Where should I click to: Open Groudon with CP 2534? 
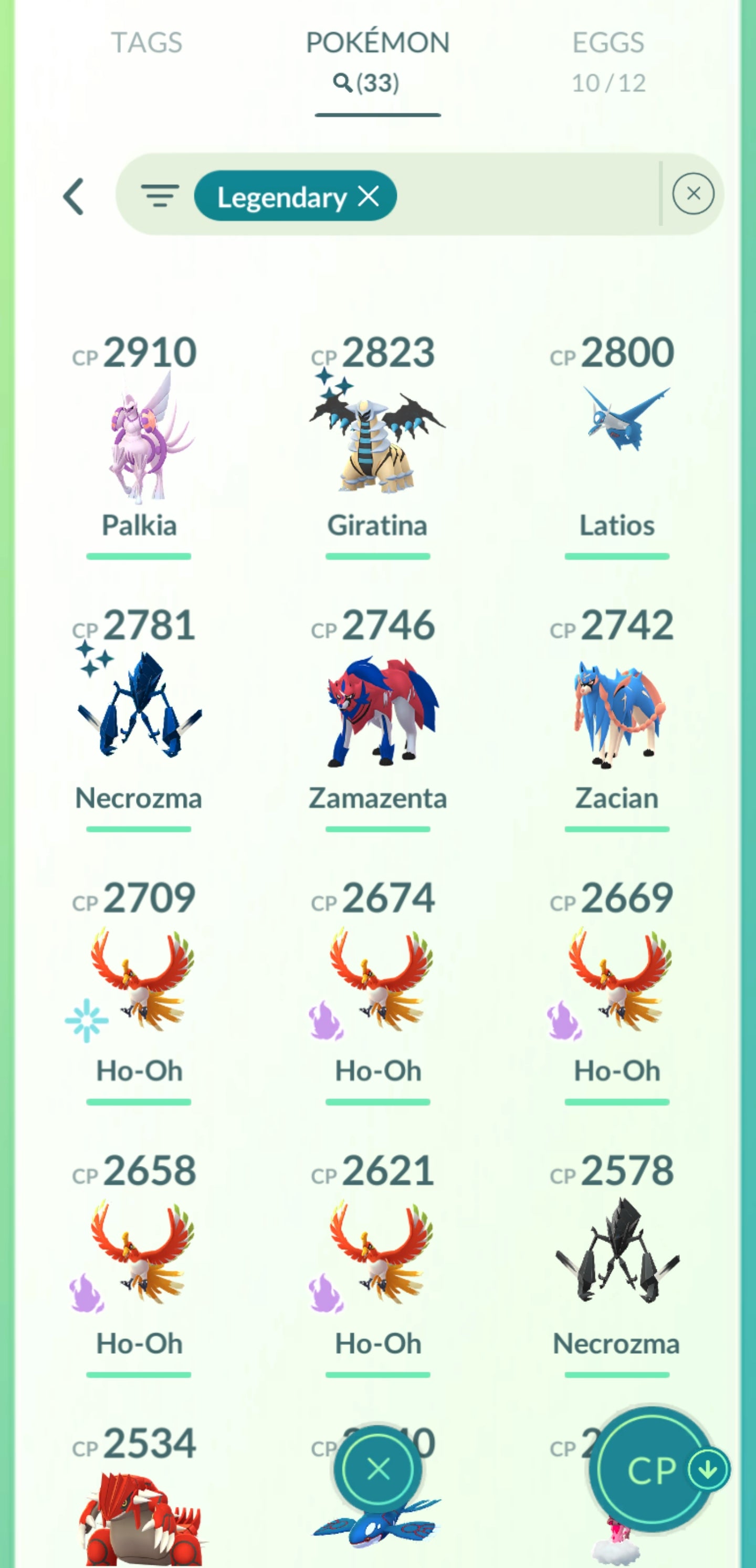(x=139, y=1510)
